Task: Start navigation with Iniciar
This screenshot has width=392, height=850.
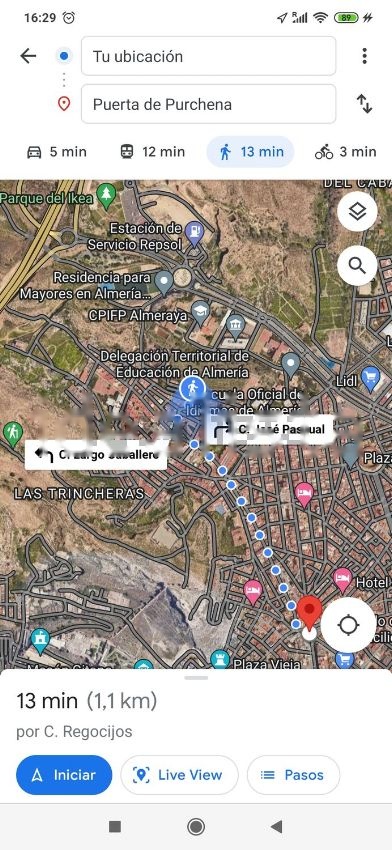Action: 64,775
